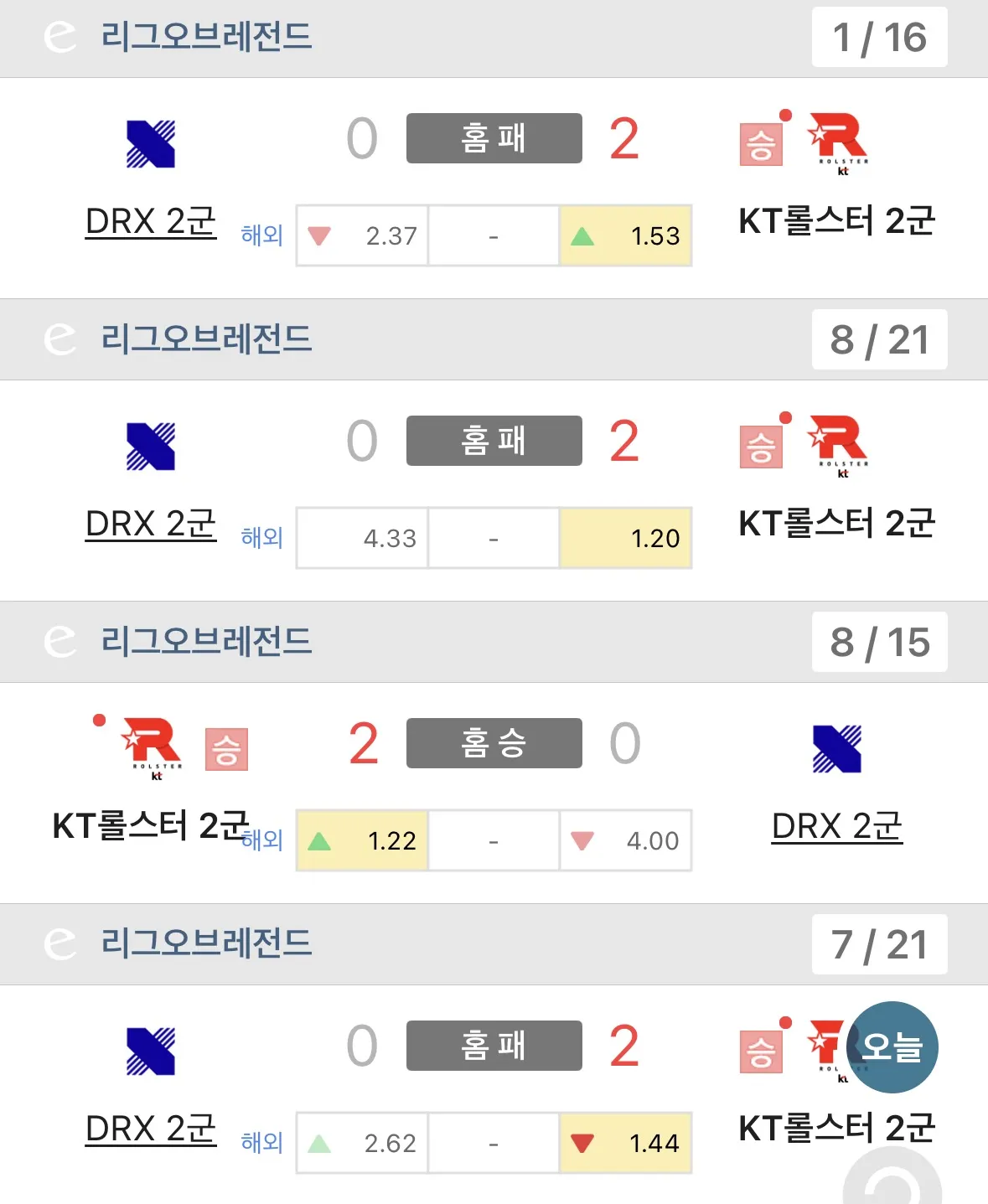
Task: View 해외 odds for the 8/21 match
Action: point(261,538)
